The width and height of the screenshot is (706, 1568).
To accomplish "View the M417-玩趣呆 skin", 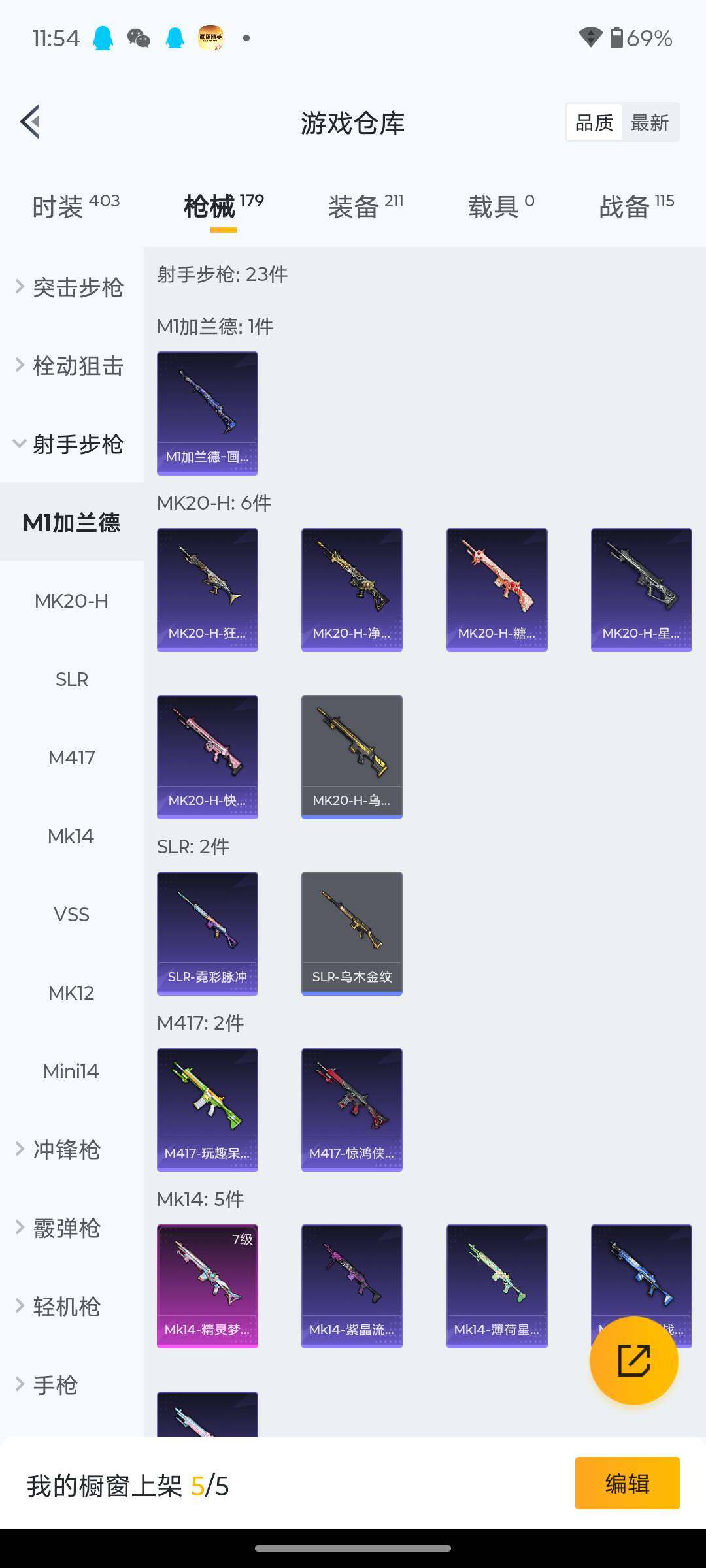I will click(x=207, y=1109).
